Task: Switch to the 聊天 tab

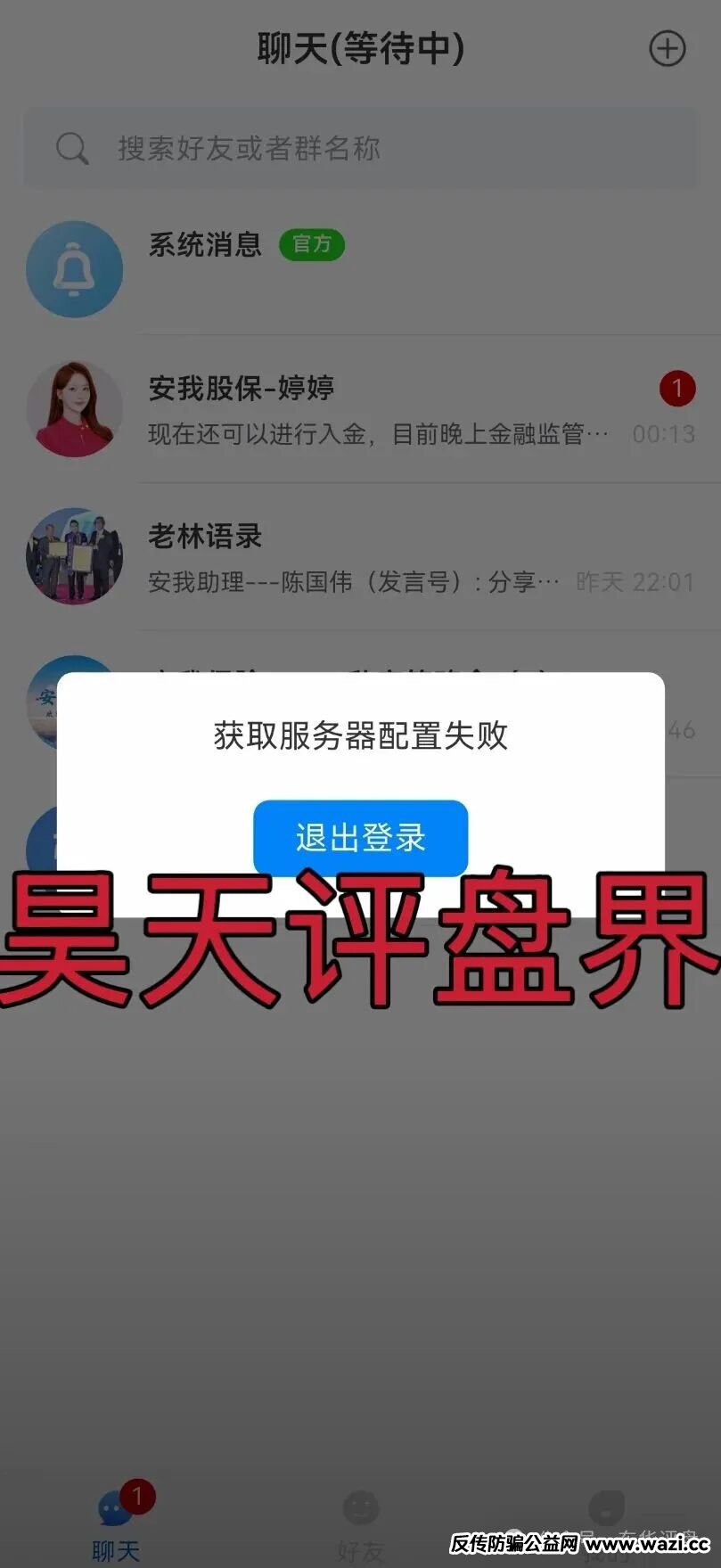Action: [x=117, y=1524]
